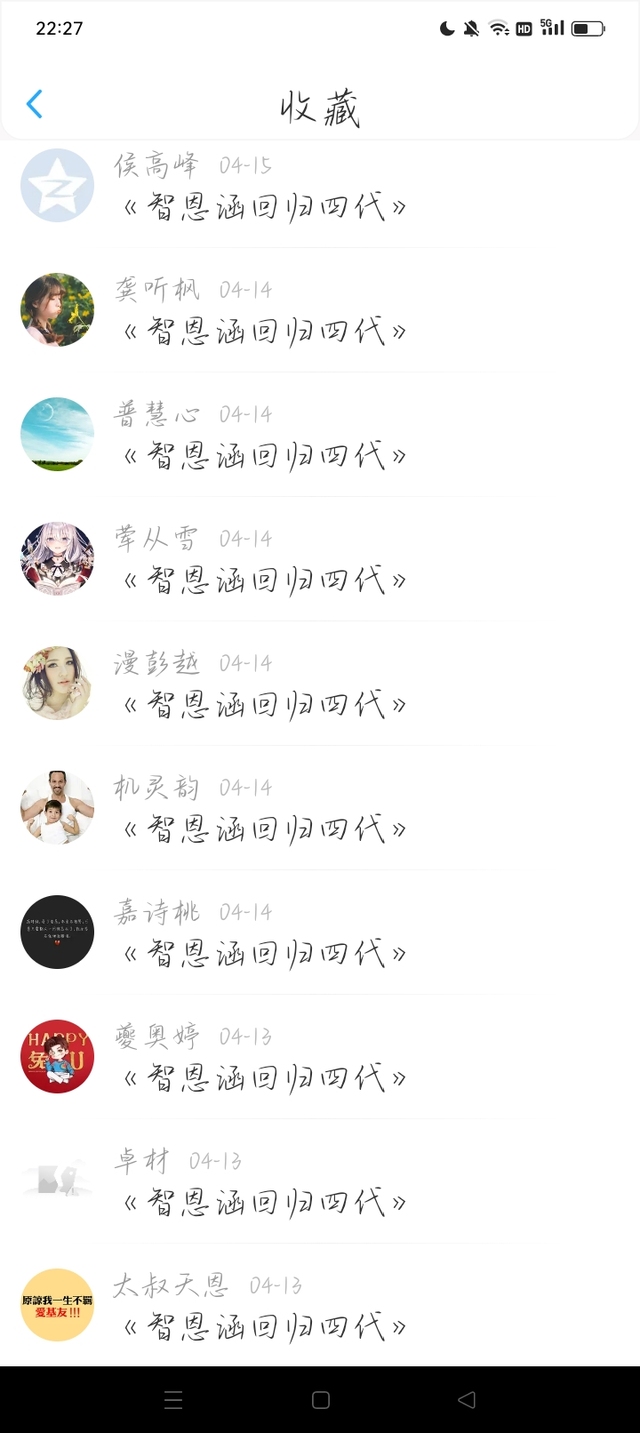Tap the system home button
Screen dimensions: 640x1433
click(x=320, y=1400)
